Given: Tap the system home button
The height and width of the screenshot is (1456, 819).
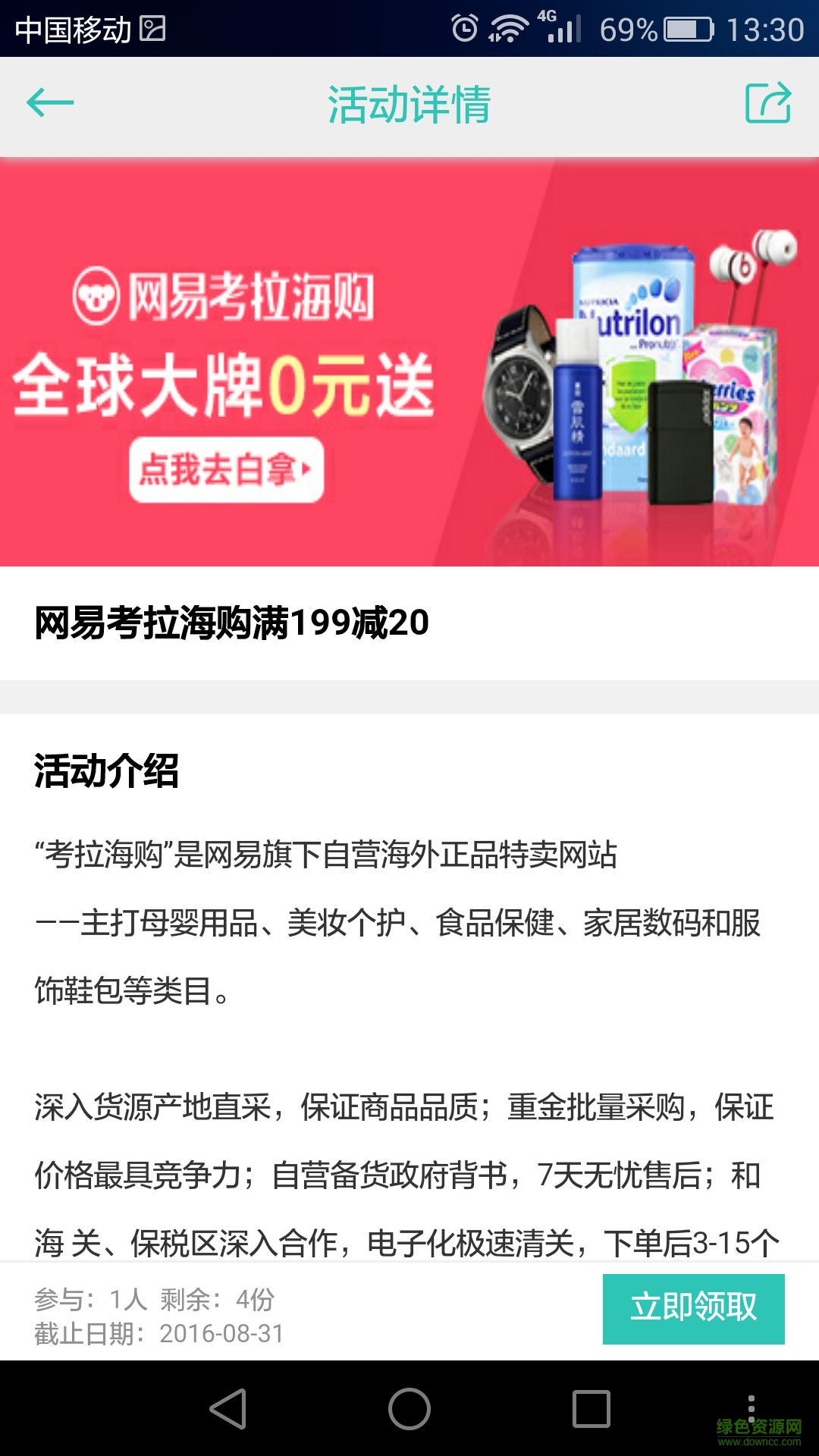Looking at the screenshot, I should (x=409, y=1409).
